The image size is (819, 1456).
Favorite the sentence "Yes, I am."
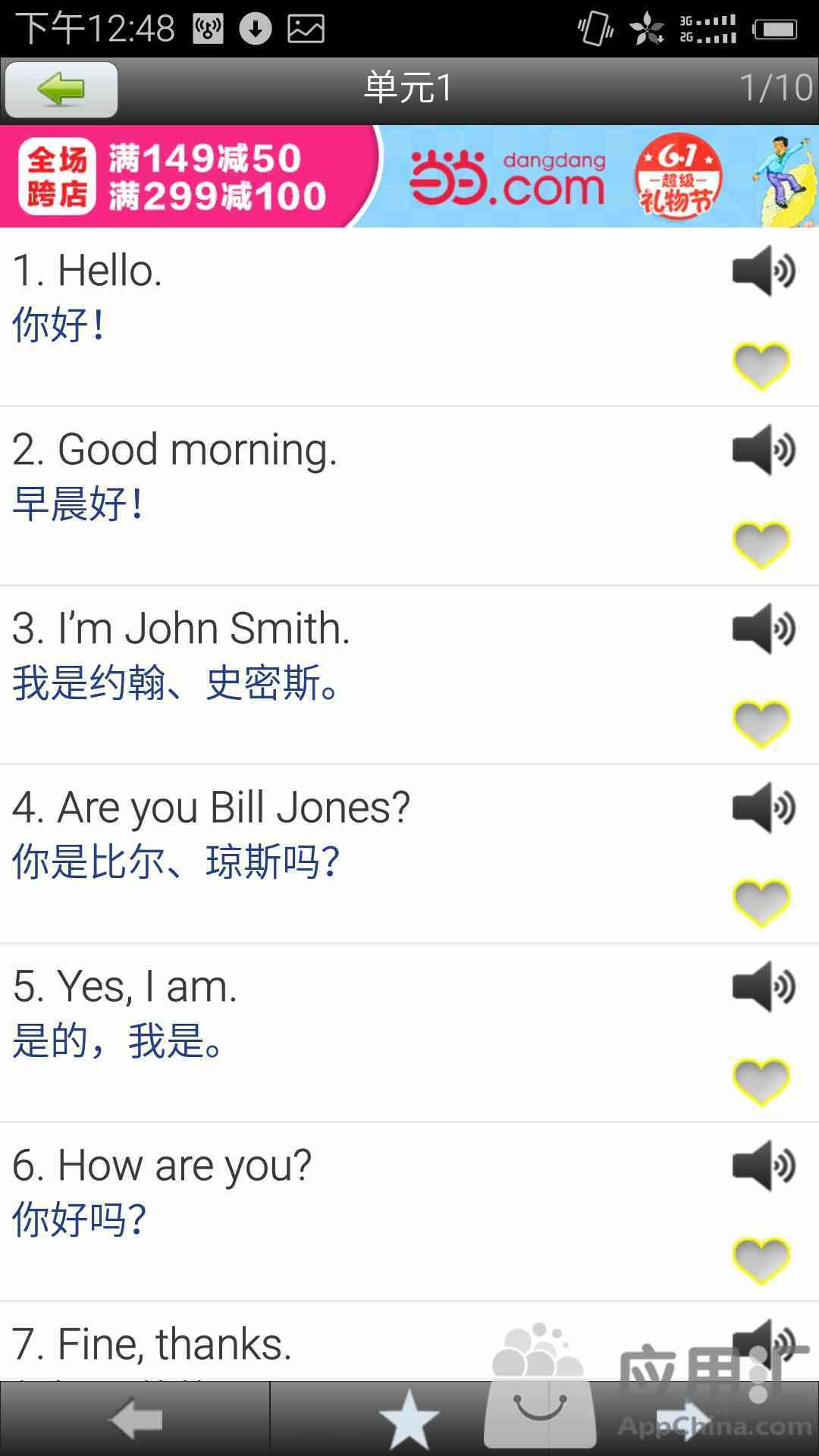click(x=761, y=1082)
